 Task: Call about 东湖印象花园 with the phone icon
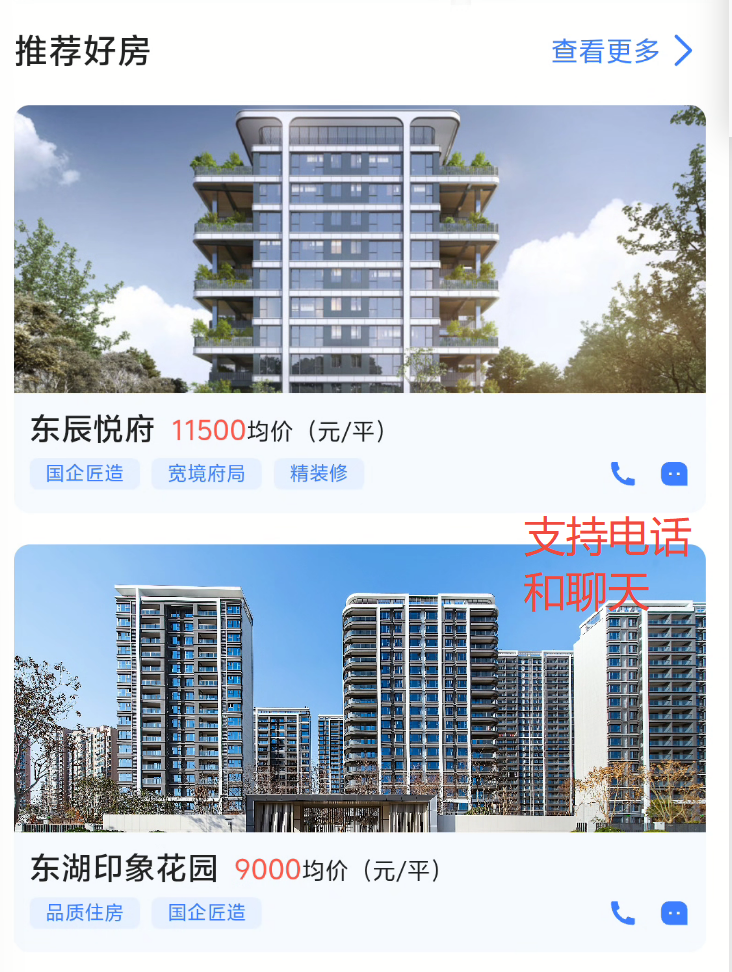tap(622, 913)
